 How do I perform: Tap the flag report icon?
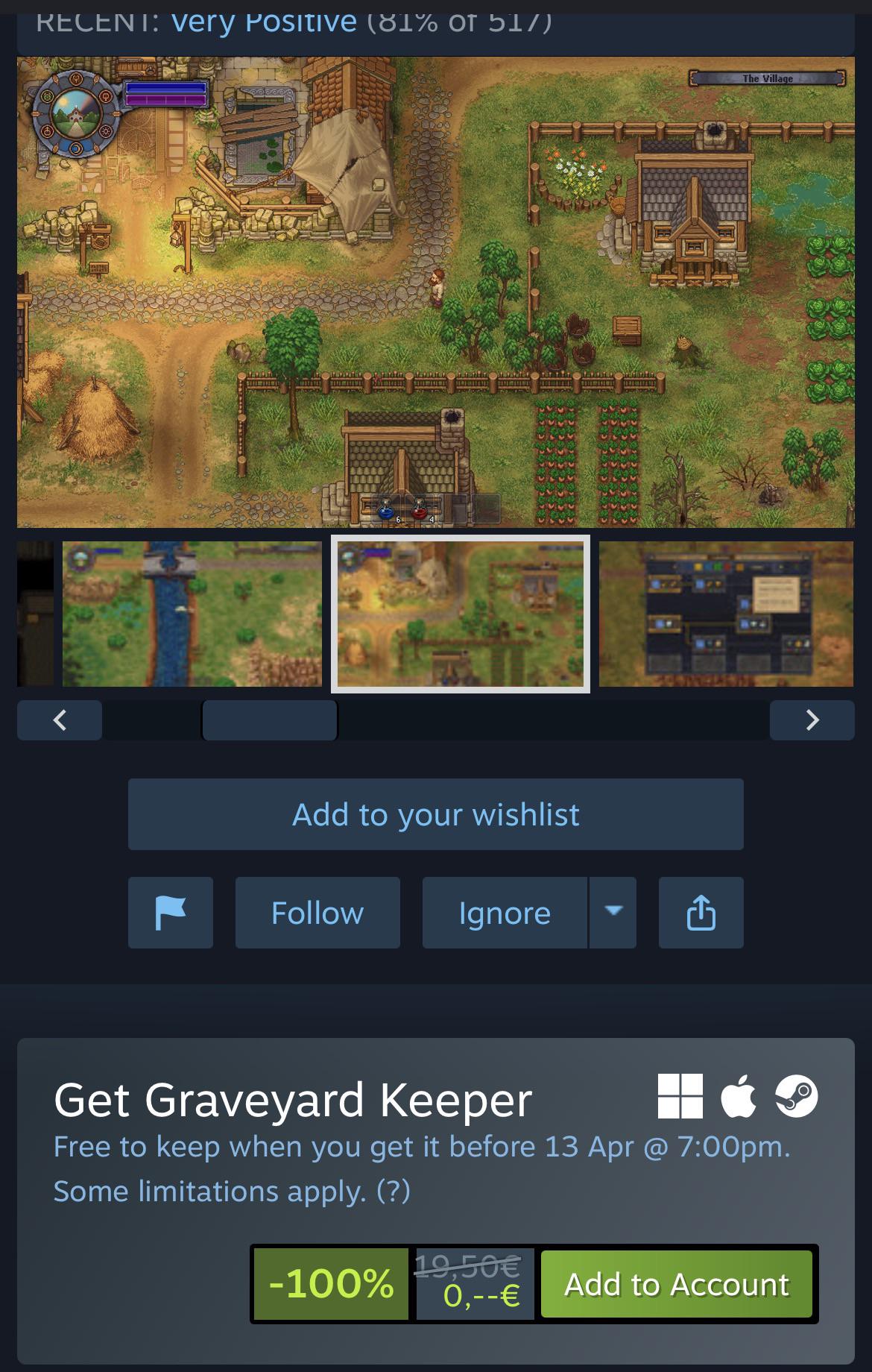point(170,913)
